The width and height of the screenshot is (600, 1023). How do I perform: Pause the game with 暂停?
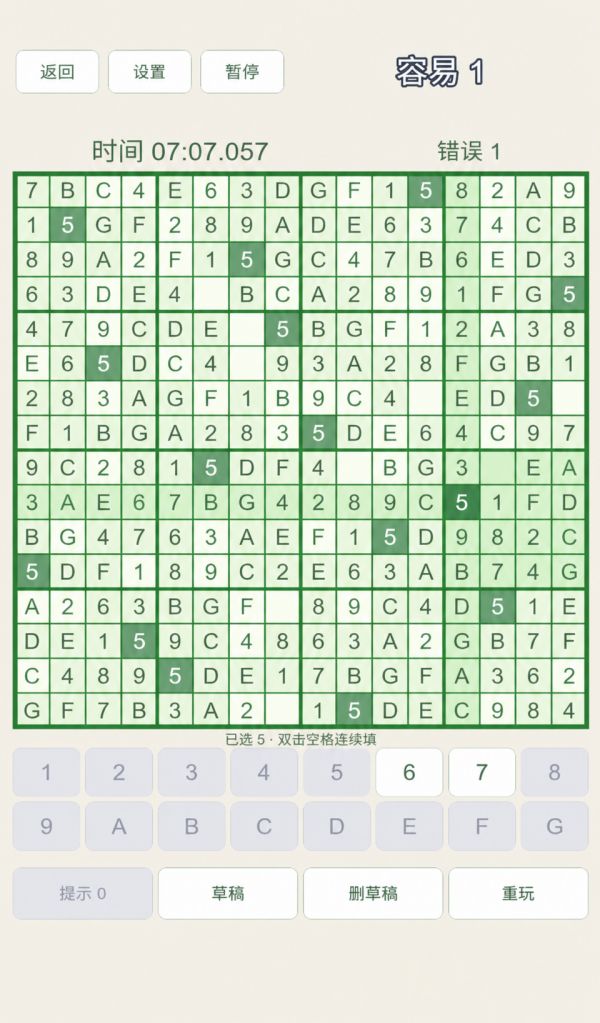point(242,72)
